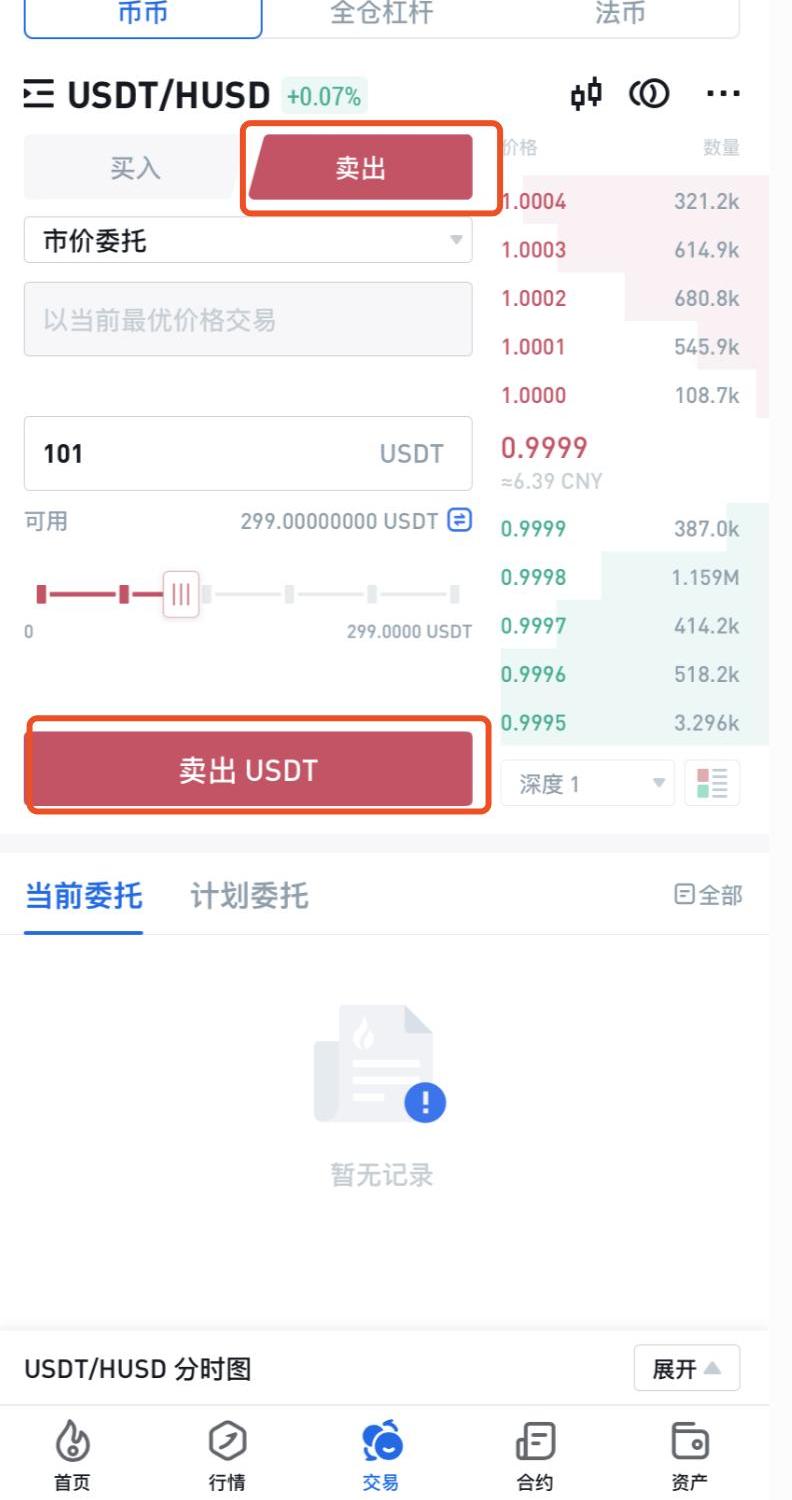Confirm with the 卖出 USDT button

pyautogui.click(x=248, y=769)
